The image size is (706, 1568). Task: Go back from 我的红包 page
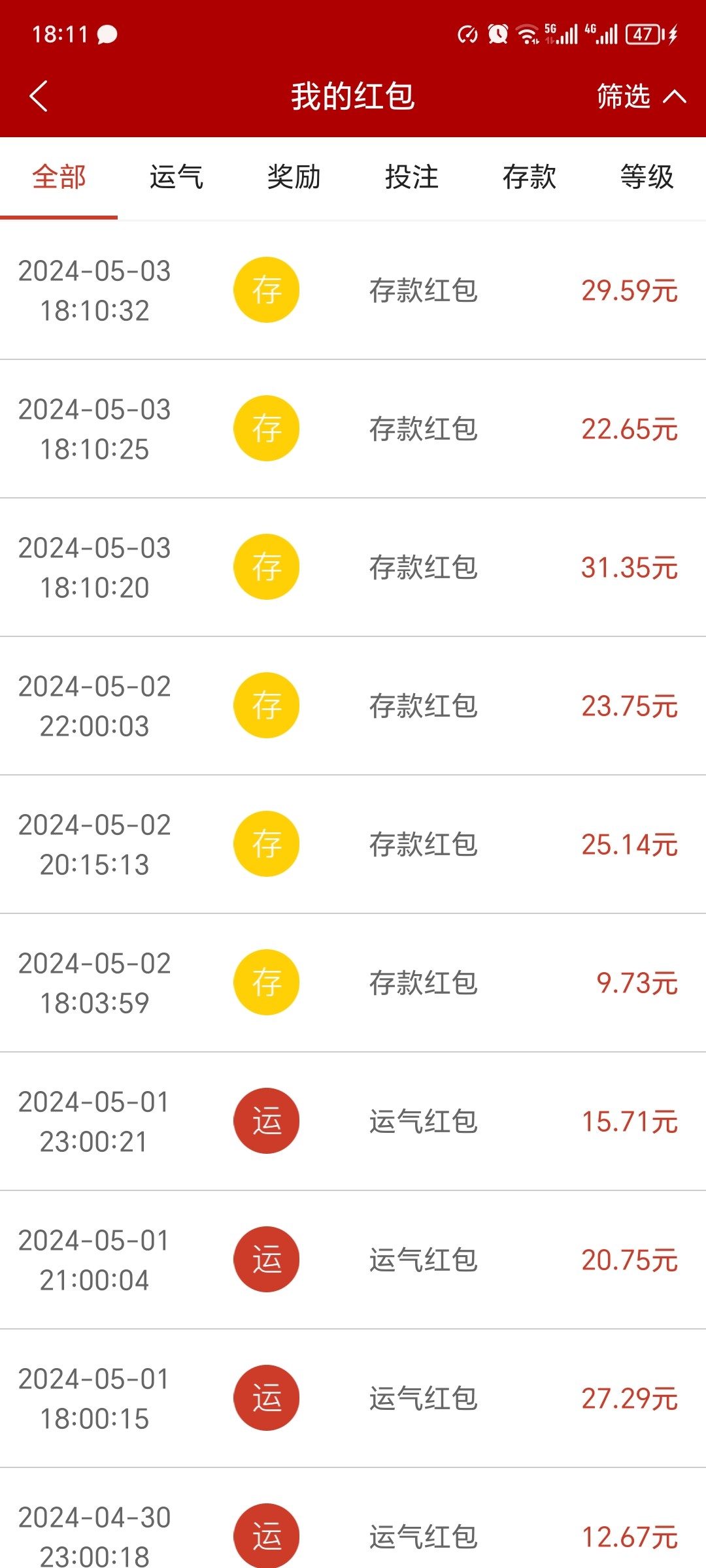point(39,97)
